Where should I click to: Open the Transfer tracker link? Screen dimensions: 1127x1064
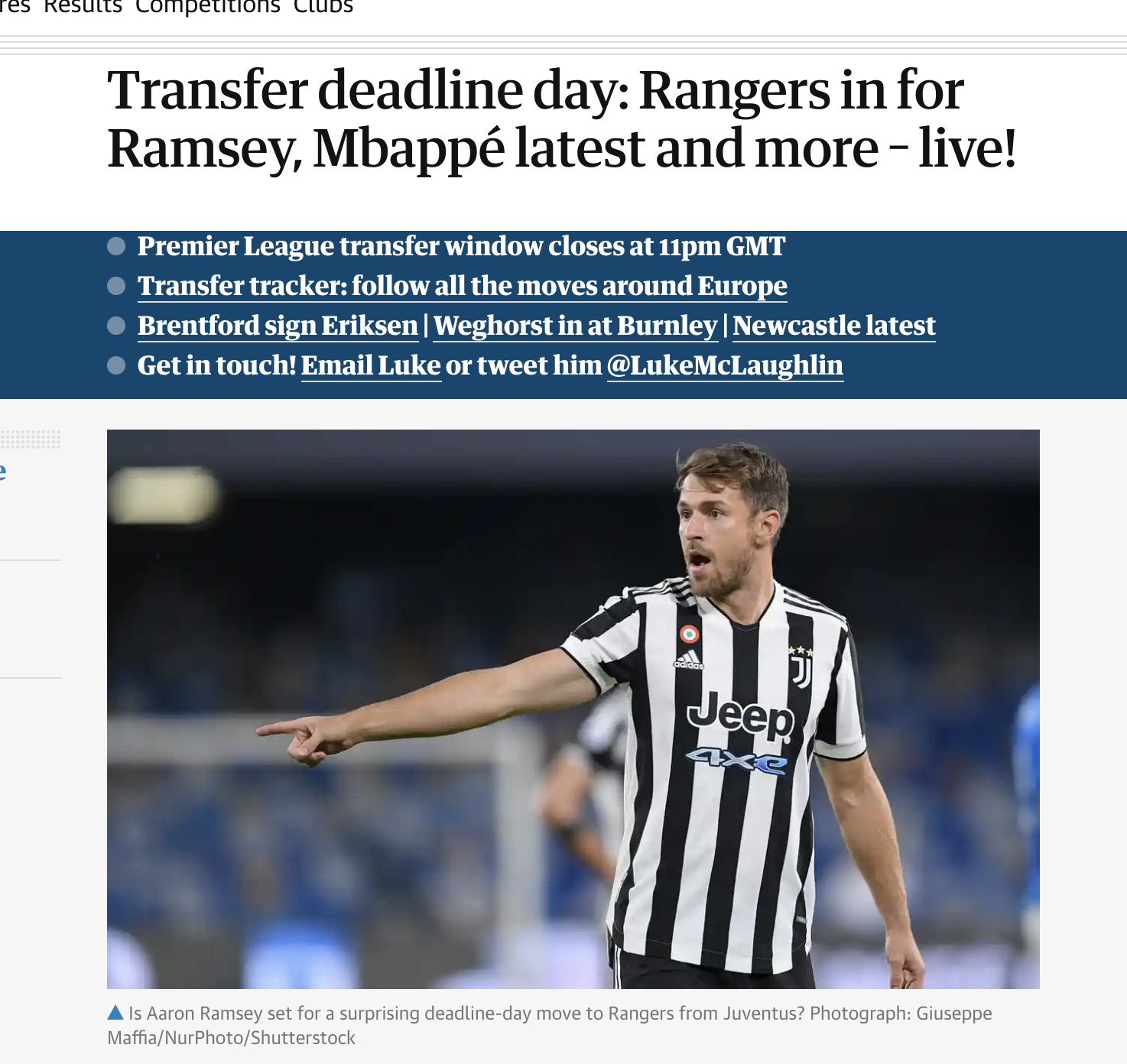462,286
